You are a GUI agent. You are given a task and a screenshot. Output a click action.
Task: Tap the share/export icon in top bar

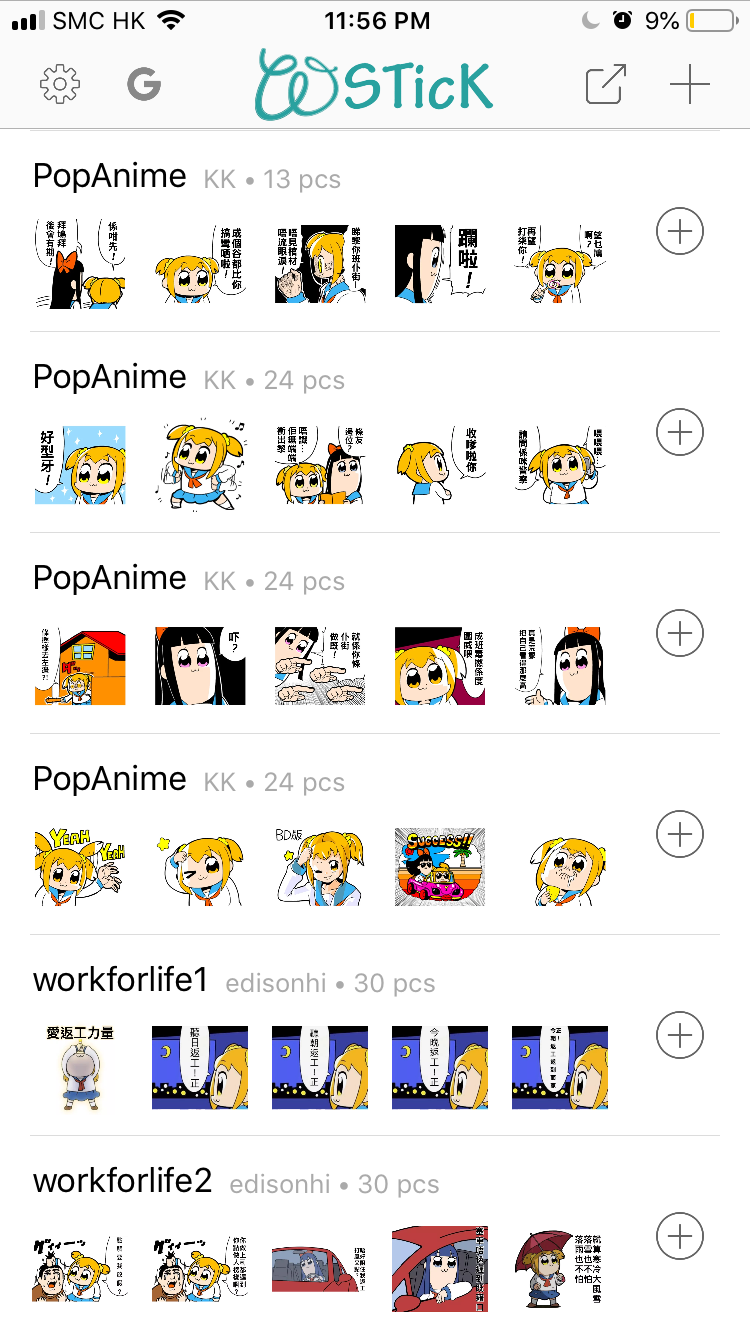tap(604, 84)
